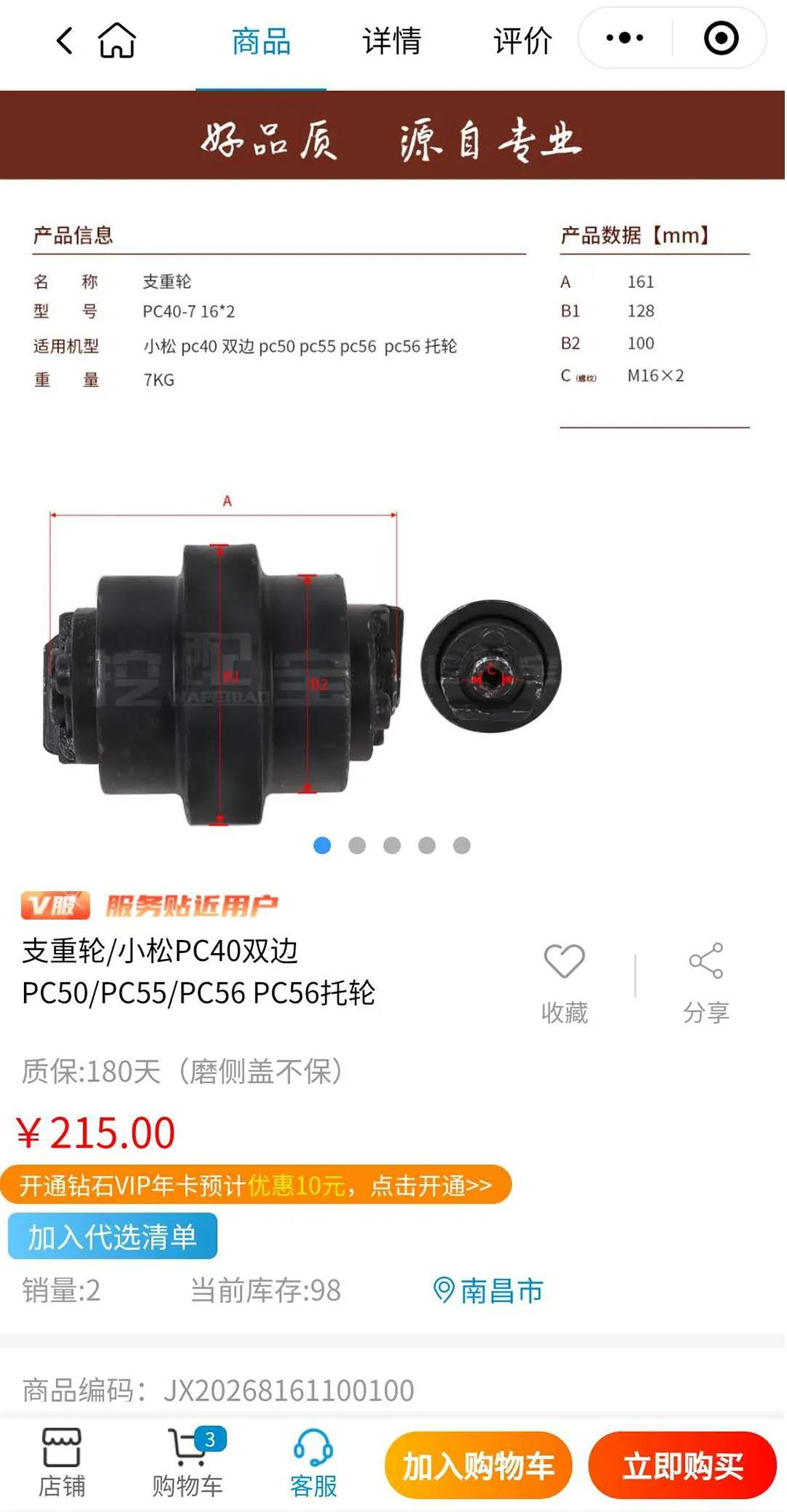Change delivery location 南昌市

pyautogui.click(x=488, y=1290)
